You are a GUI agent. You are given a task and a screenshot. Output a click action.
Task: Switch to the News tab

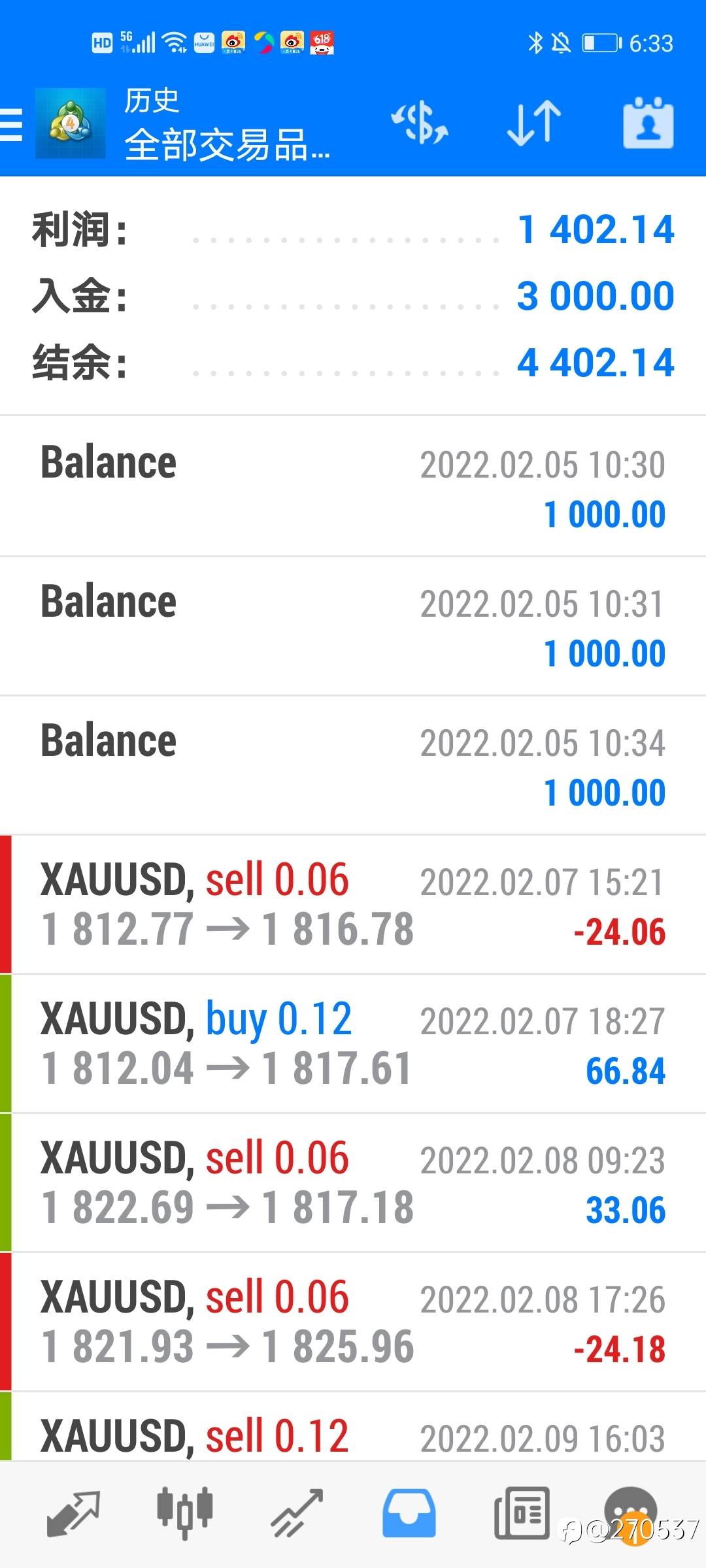(x=522, y=1513)
